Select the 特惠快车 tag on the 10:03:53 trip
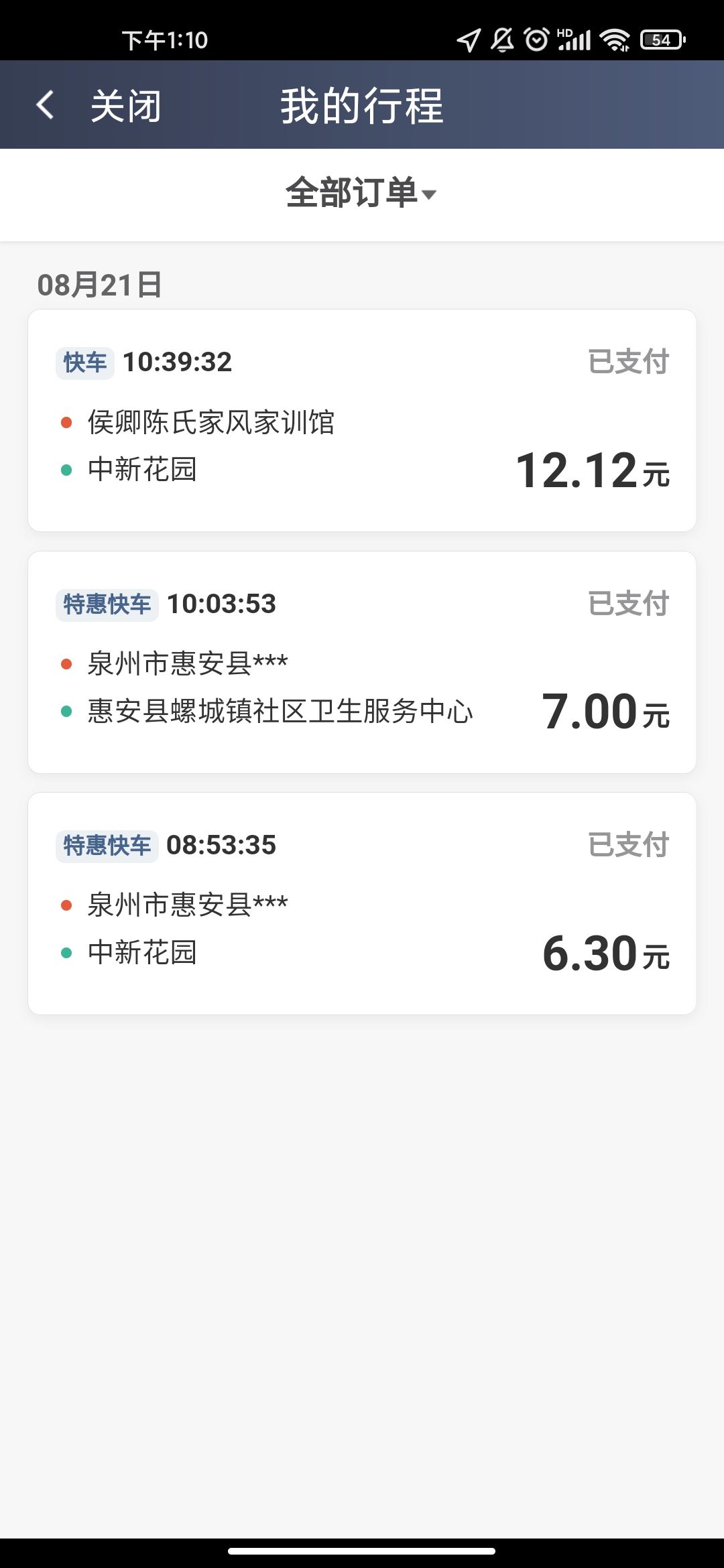This screenshot has height=1568, width=724. tap(107, 603)
